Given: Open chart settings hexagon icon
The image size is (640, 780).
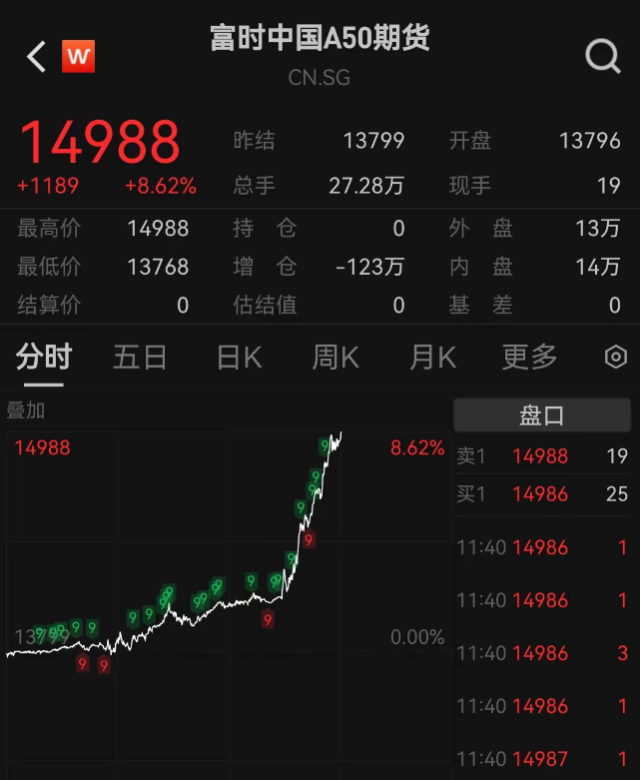Looking at the screenshot, I should 616,357.
